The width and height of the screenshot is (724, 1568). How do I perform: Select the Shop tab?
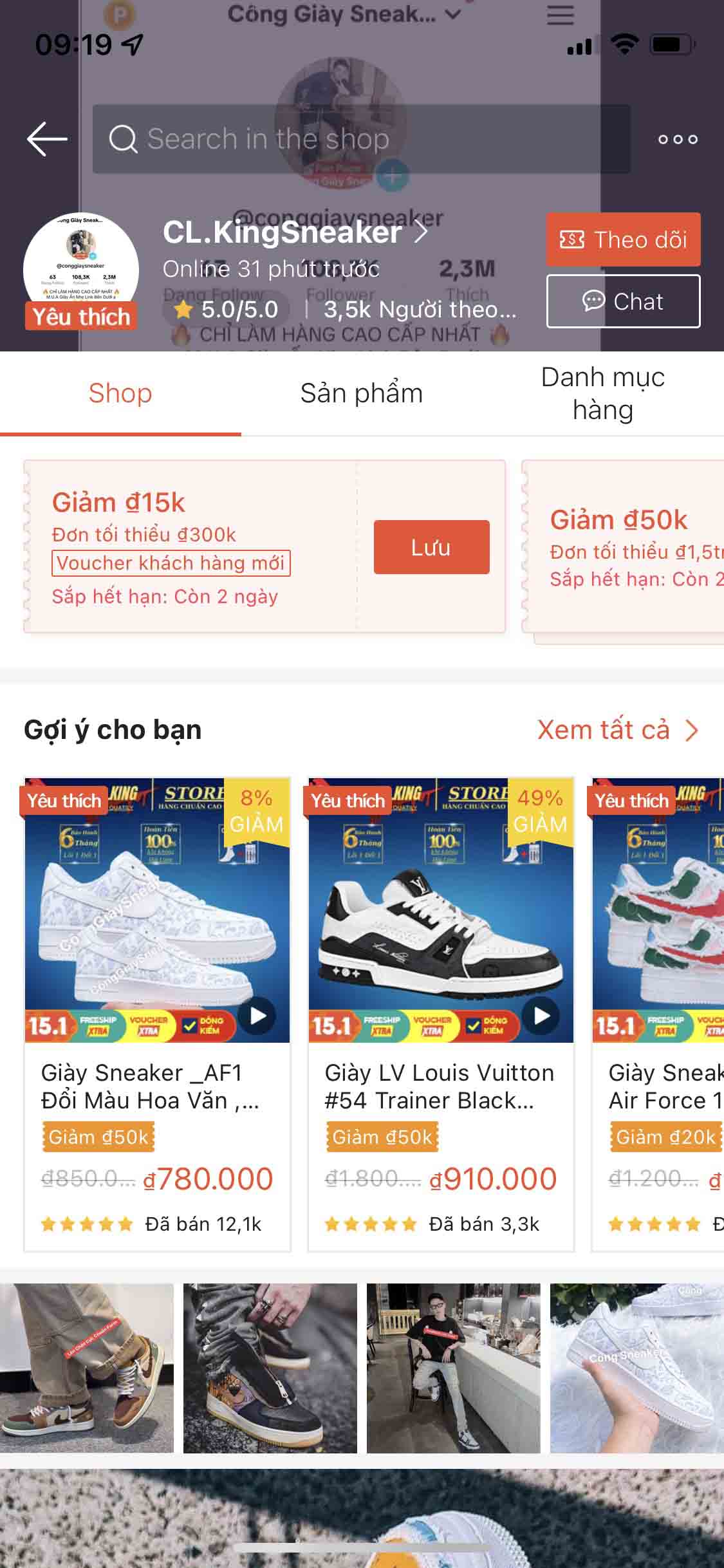pyautogui.click(x=120, y=393)
